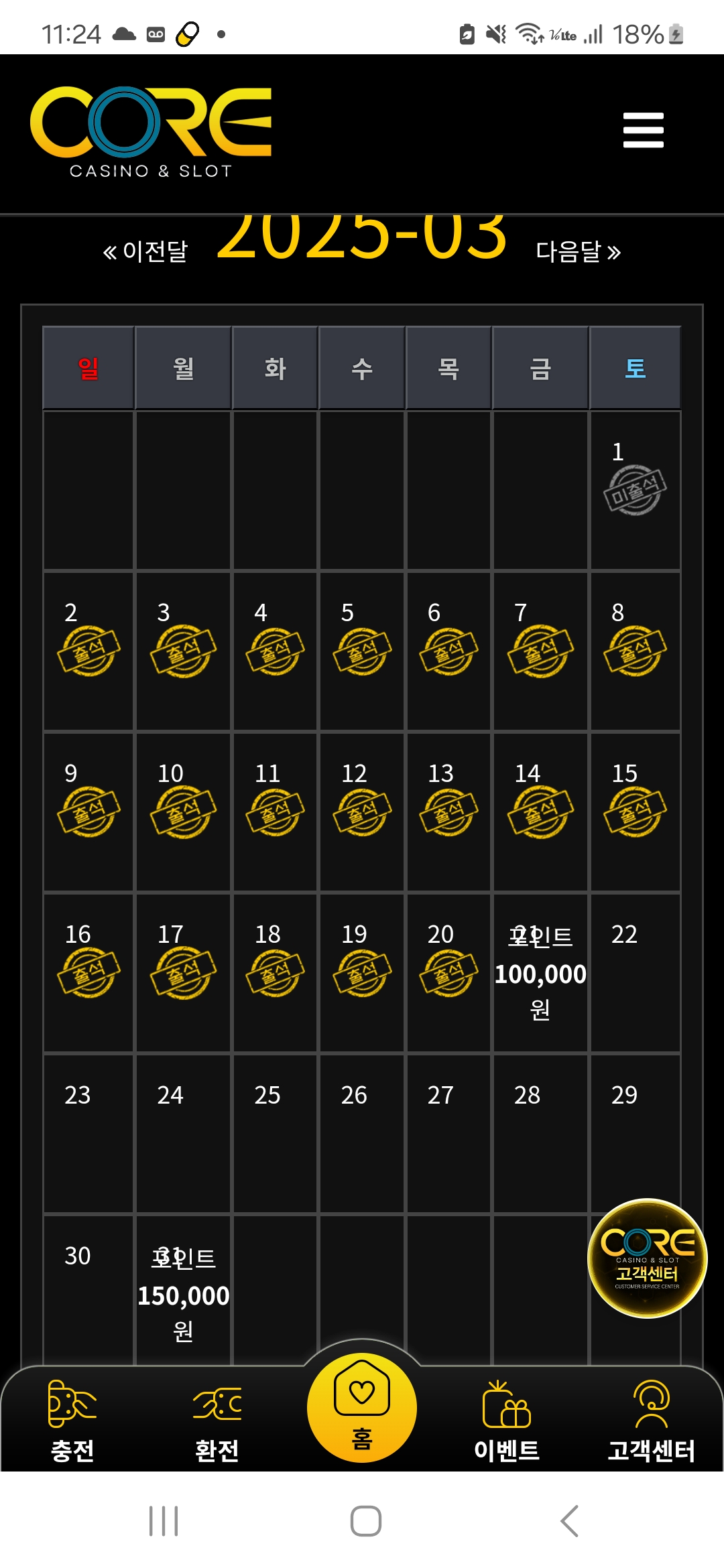Open the hamburger menu

click(643, 130)
